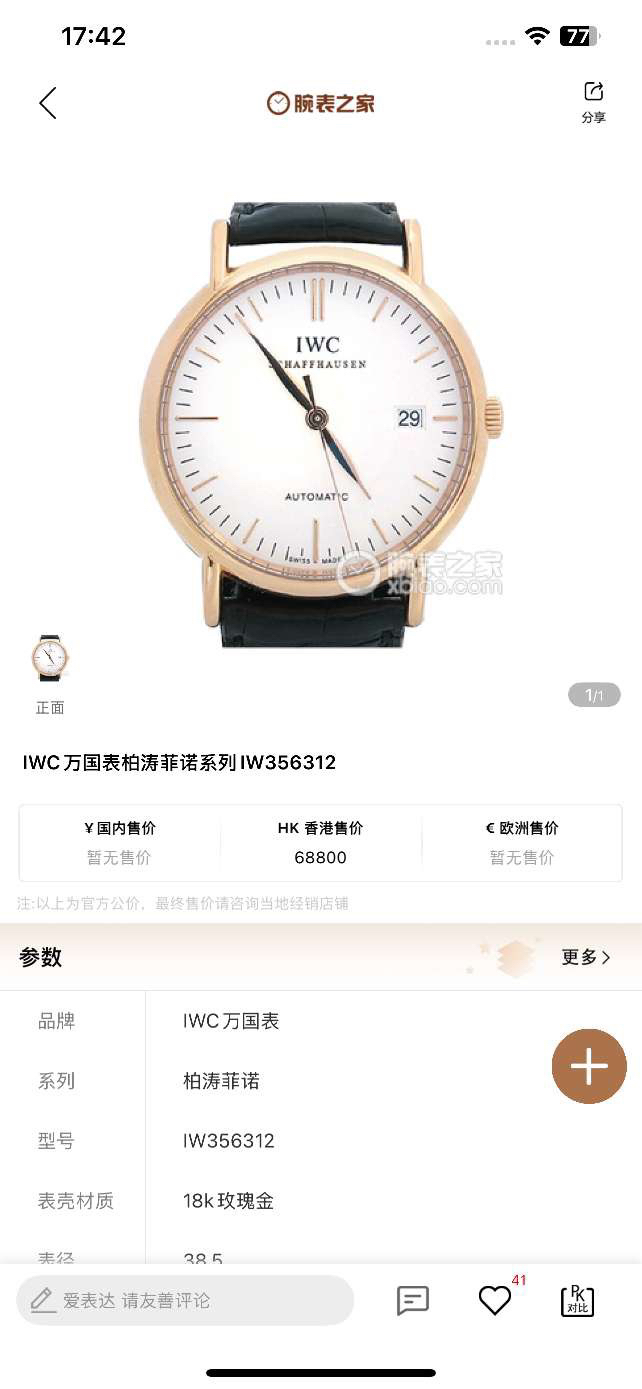Viewport: 642px width, 1389px height.
Task: Select the 正面 thumbnail image
Action: pos(50,660)
